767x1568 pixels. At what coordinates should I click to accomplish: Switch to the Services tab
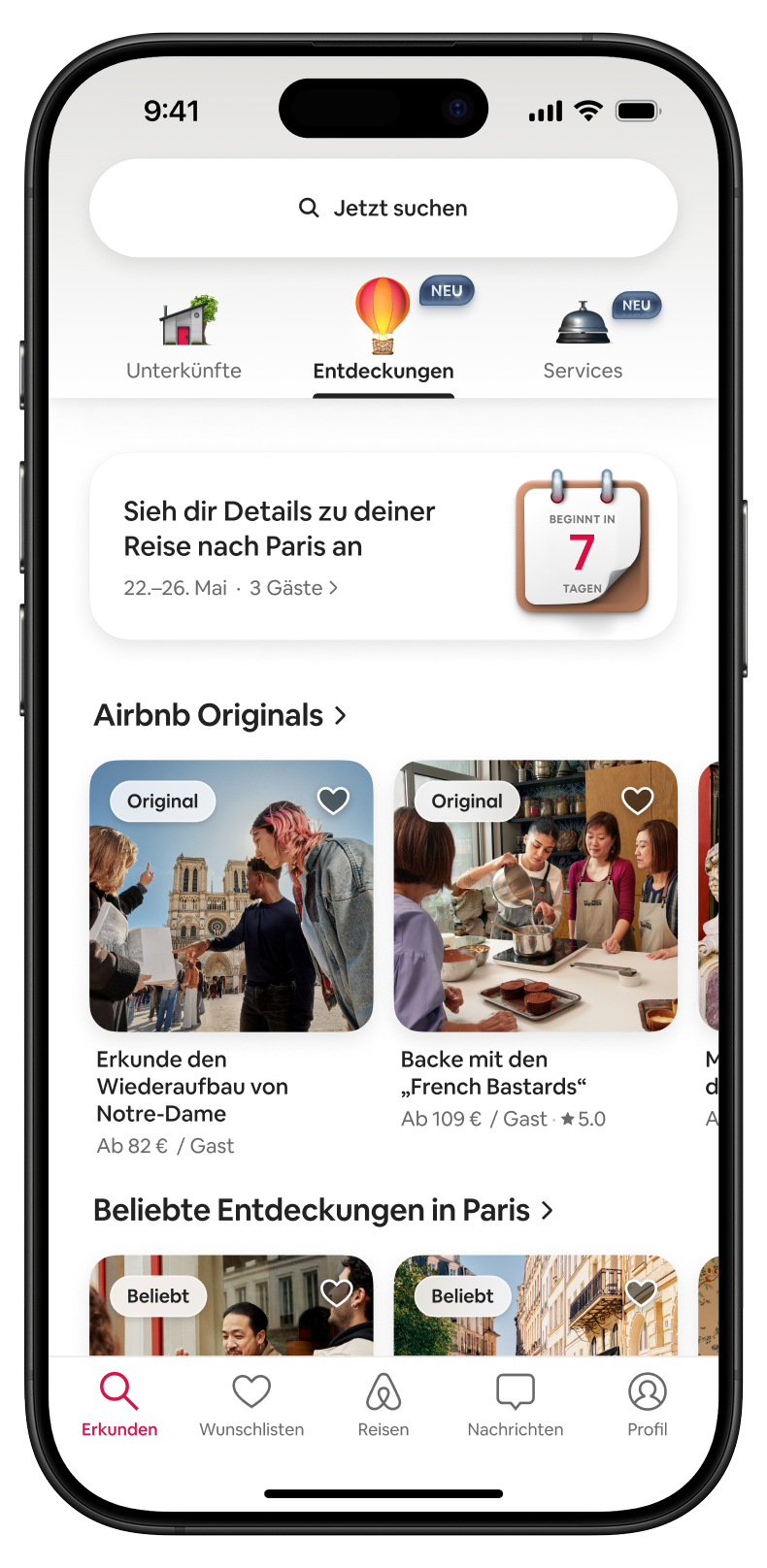click(x=583, y=340)
